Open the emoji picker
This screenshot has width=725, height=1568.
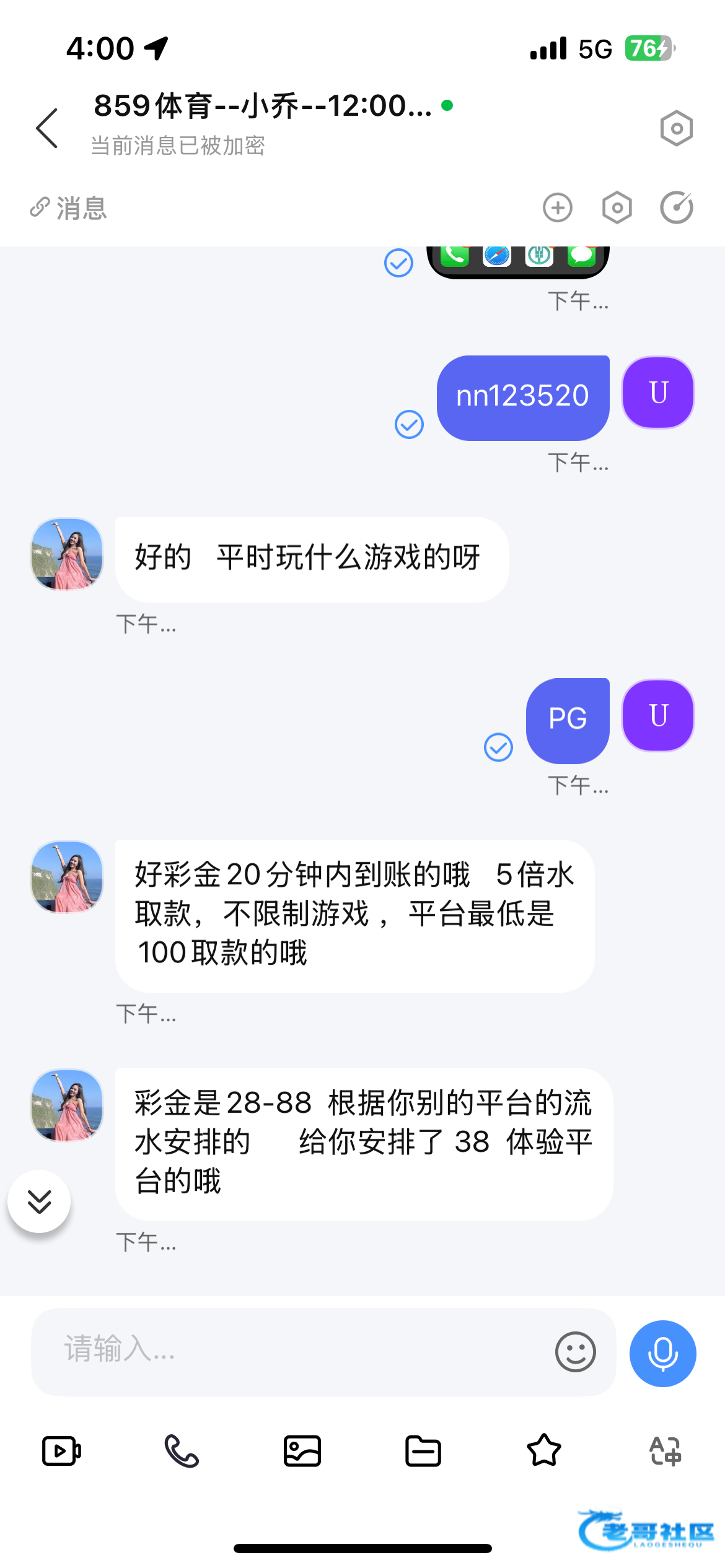click(575, 1352)
